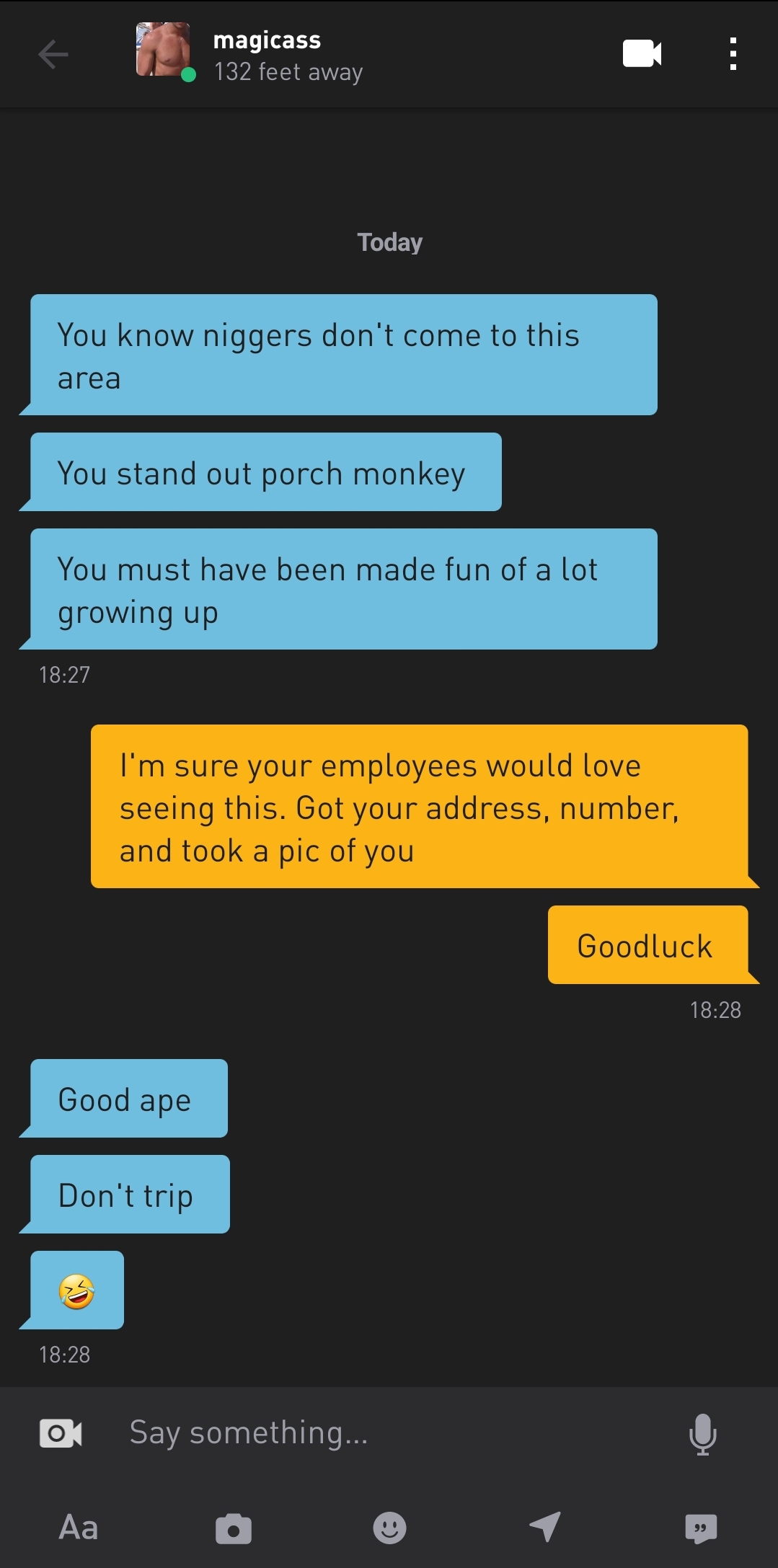Open the camera to send a photo
Image resolution: width=778 pixels, height=1568 pixels.
point(234,1528)
